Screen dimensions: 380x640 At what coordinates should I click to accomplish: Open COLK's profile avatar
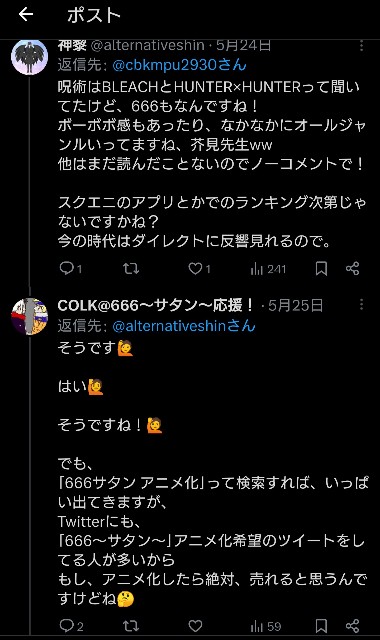29,316
